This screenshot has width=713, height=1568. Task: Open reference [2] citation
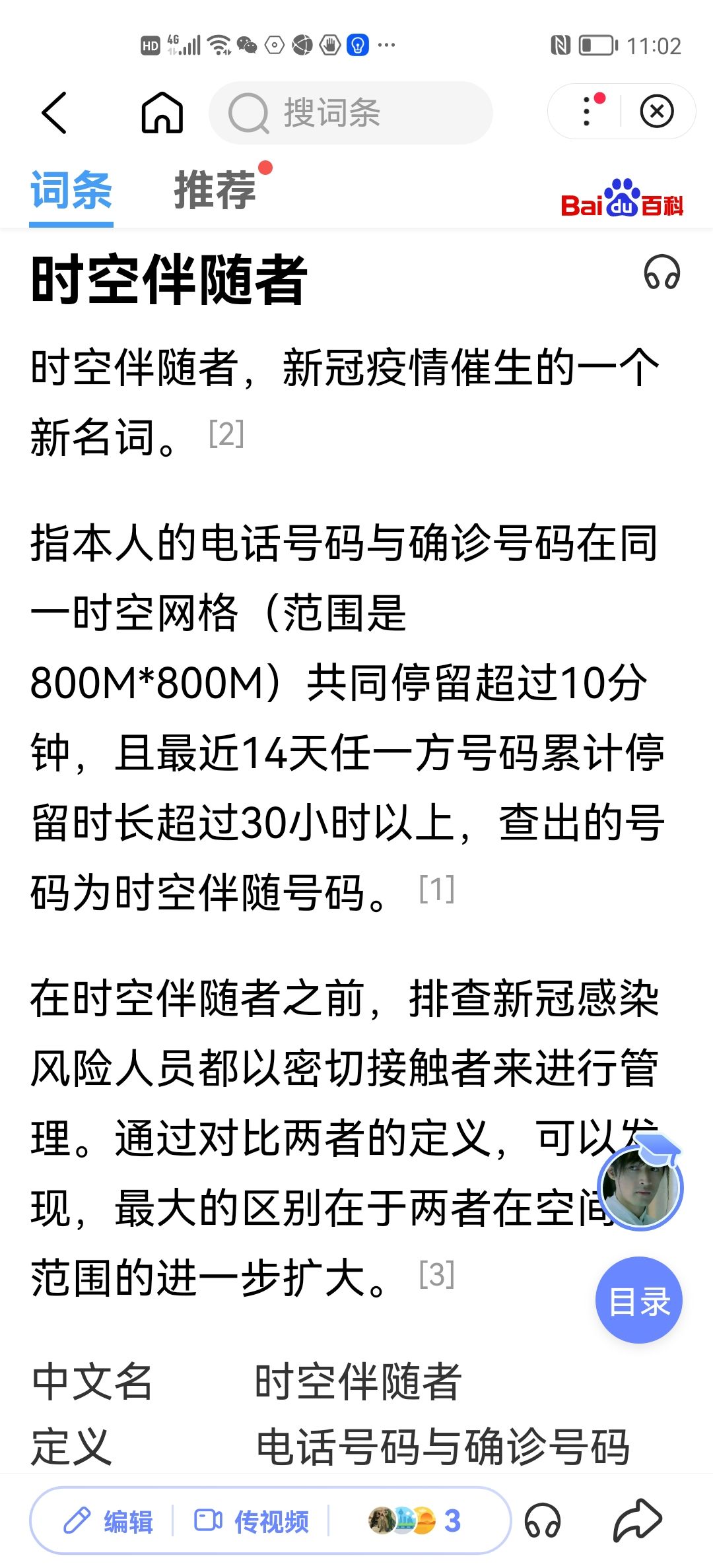click(x=226, y=434)
